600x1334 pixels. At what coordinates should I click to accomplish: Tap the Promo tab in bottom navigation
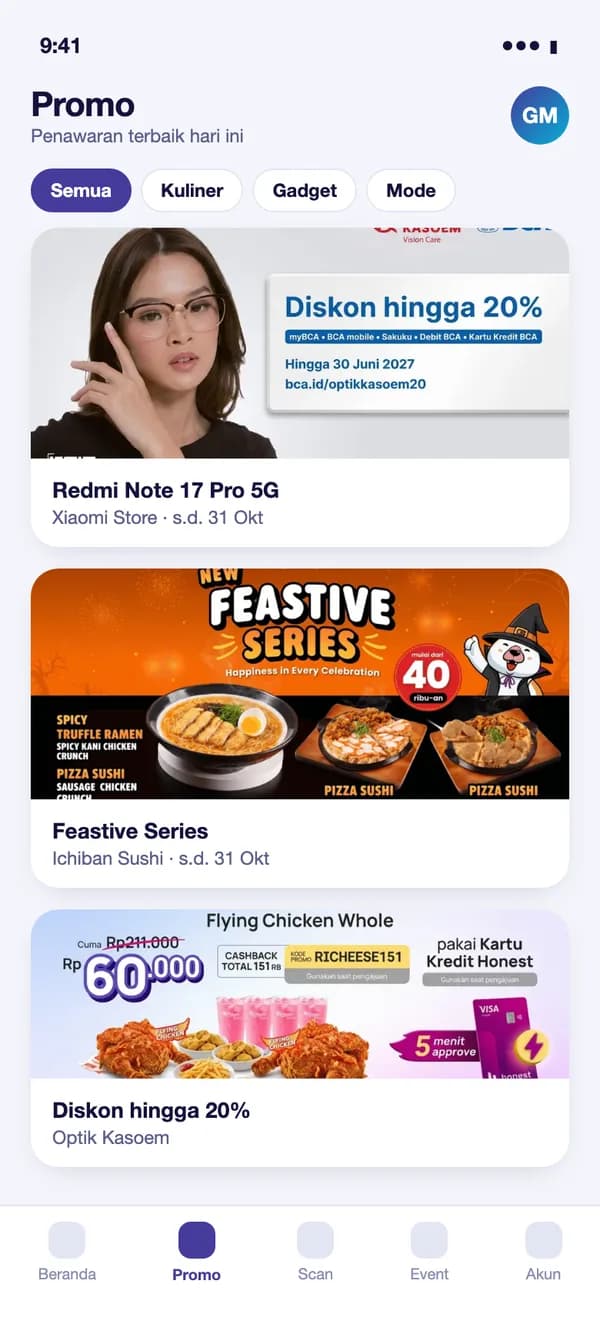(x=196, y=1252)
